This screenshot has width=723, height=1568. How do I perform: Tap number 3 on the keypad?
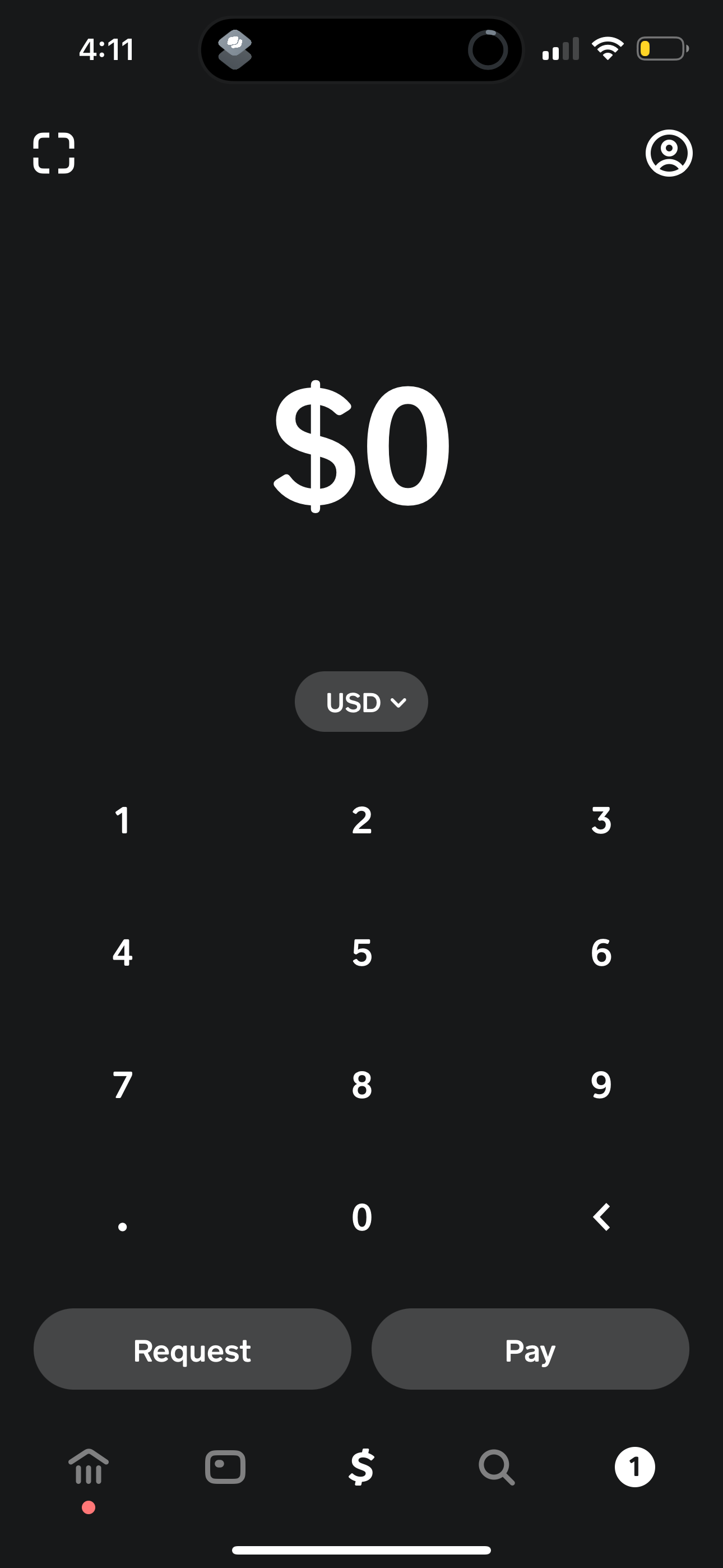tap(601, 820)
